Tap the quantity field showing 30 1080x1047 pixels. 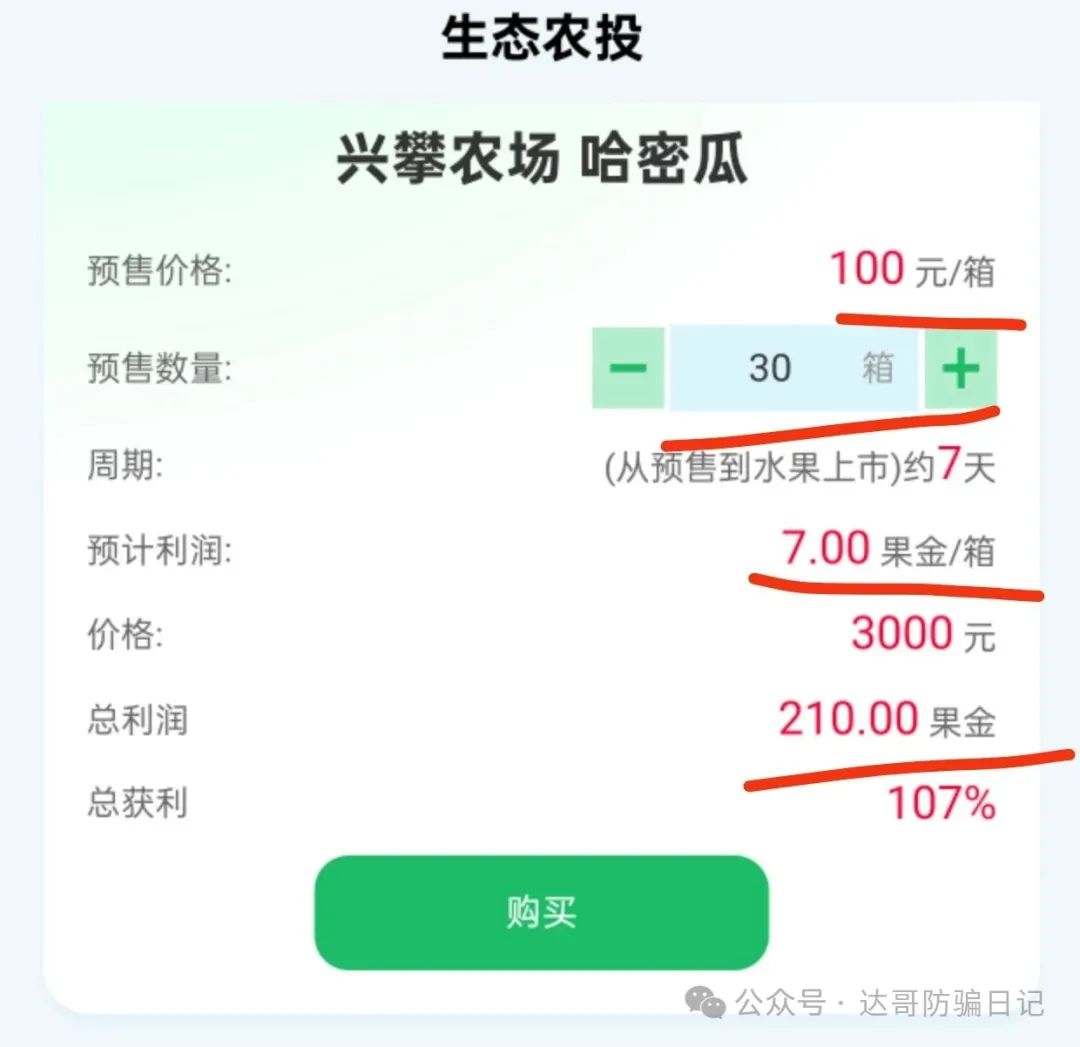tap(771, 368)
